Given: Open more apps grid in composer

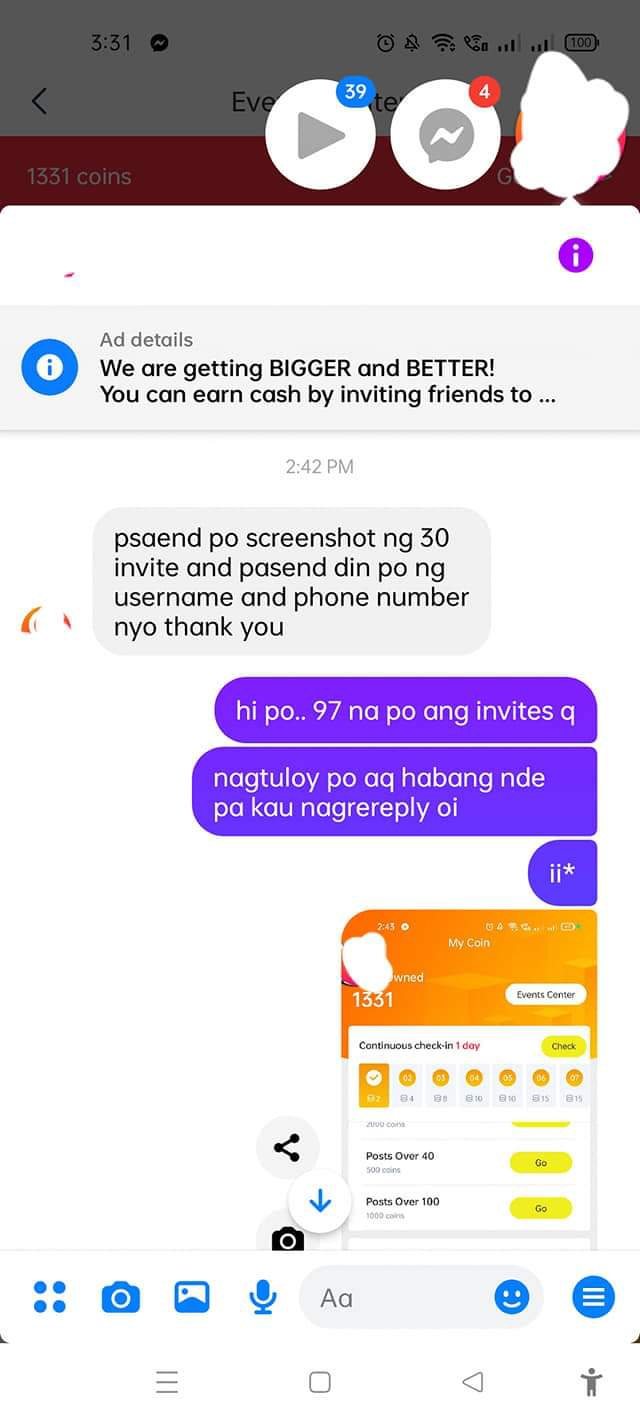Looking at the screenshot, I should (50, 1297).
